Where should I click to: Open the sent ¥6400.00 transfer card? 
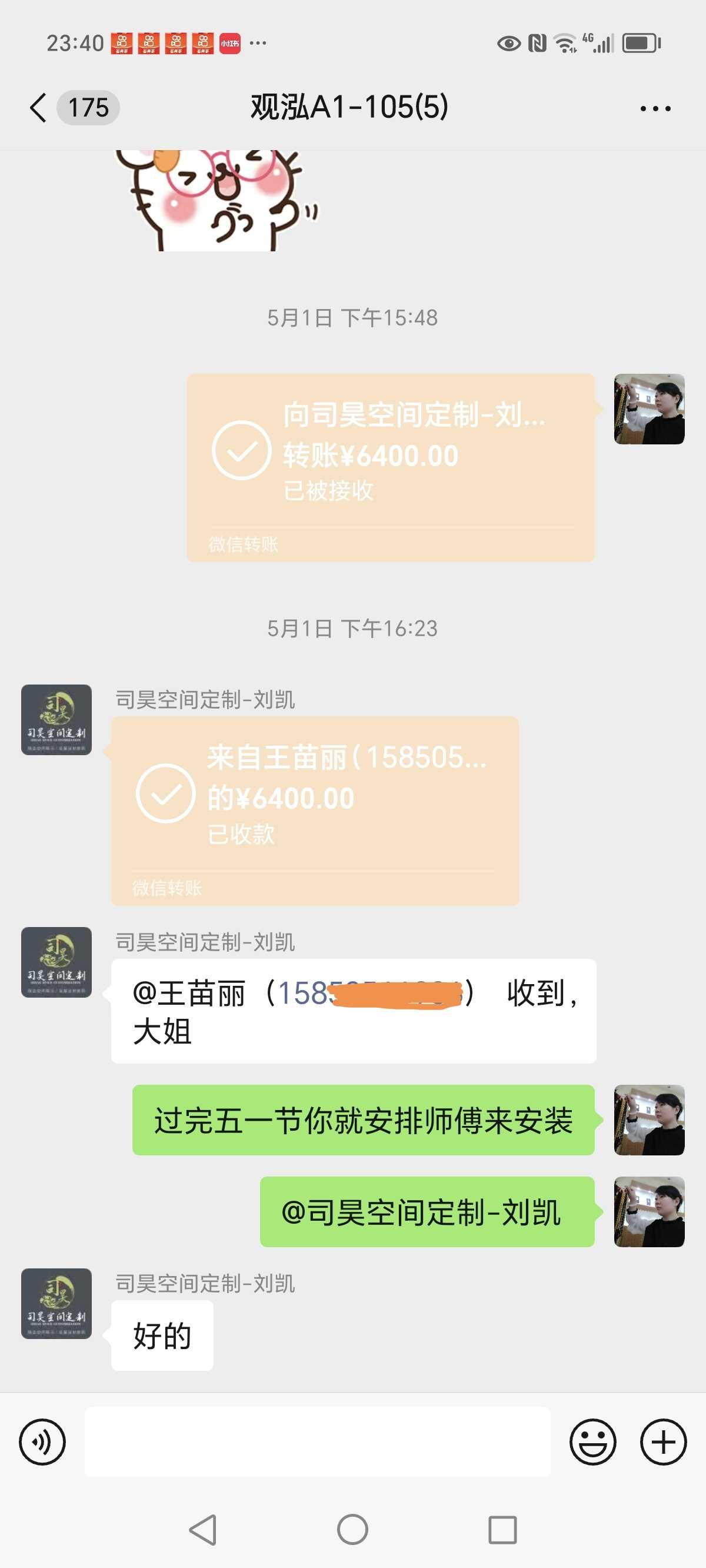pyautogui.click(x=390, y=467)
